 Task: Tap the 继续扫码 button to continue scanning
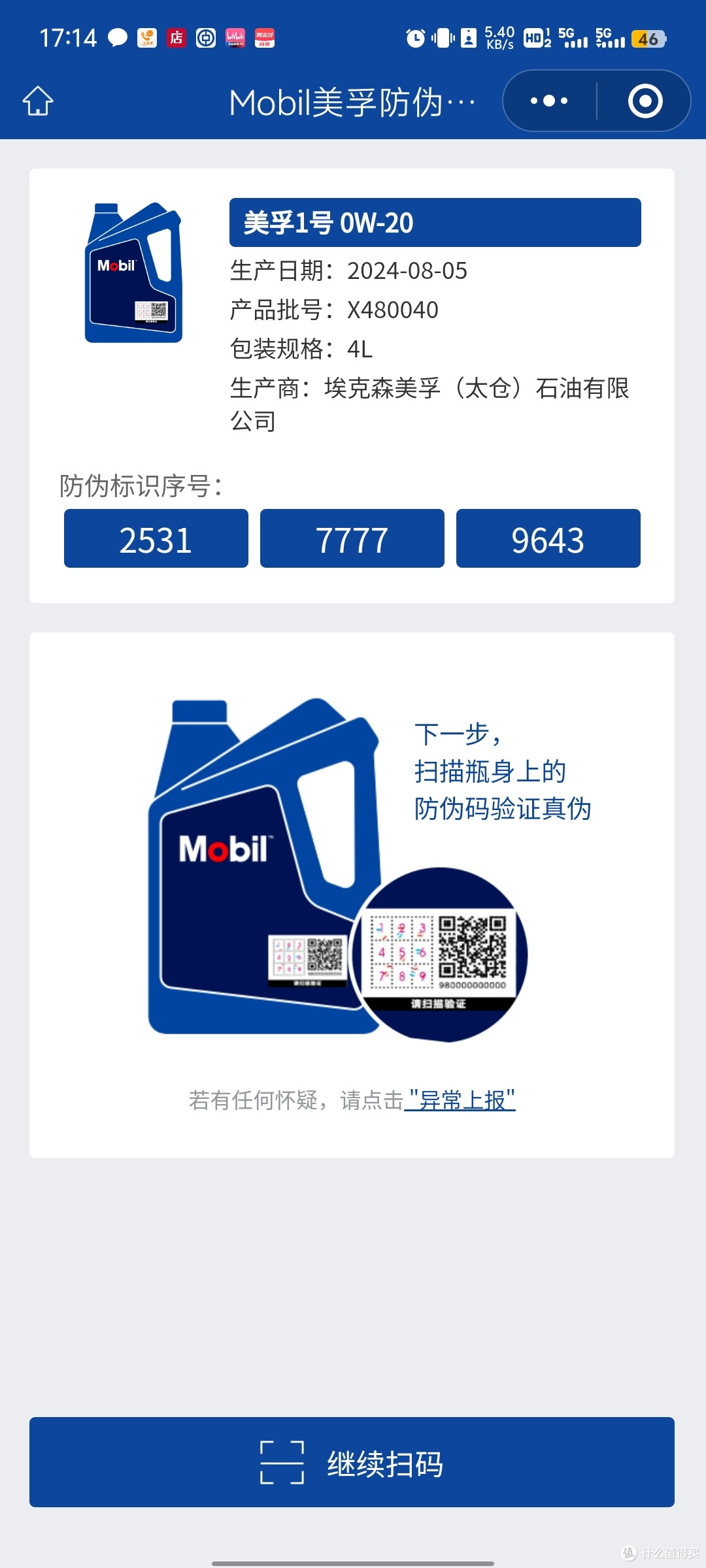click(x=352, y=1462)
